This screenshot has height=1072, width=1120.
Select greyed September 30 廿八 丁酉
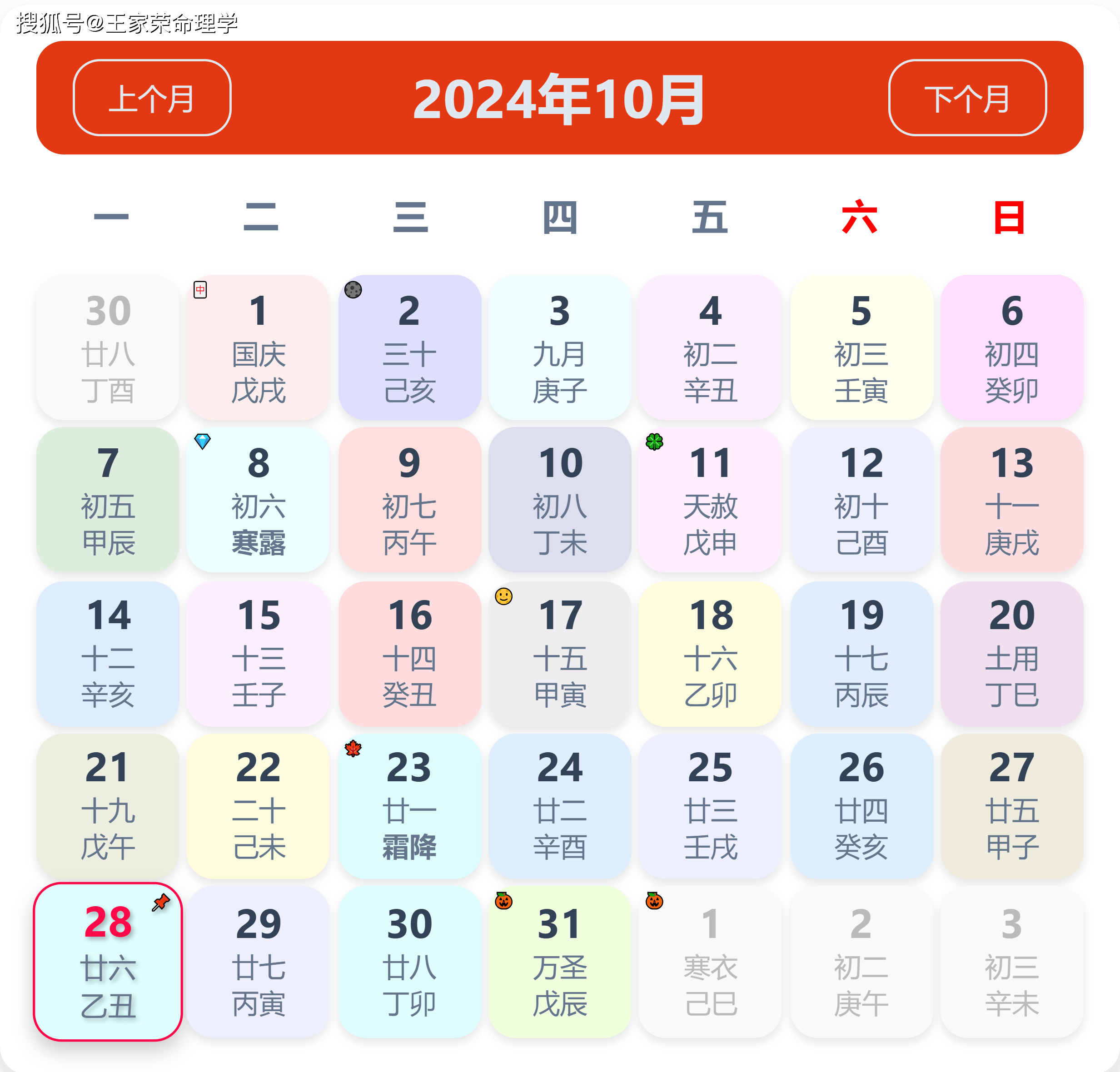click(x=108, y=347)
